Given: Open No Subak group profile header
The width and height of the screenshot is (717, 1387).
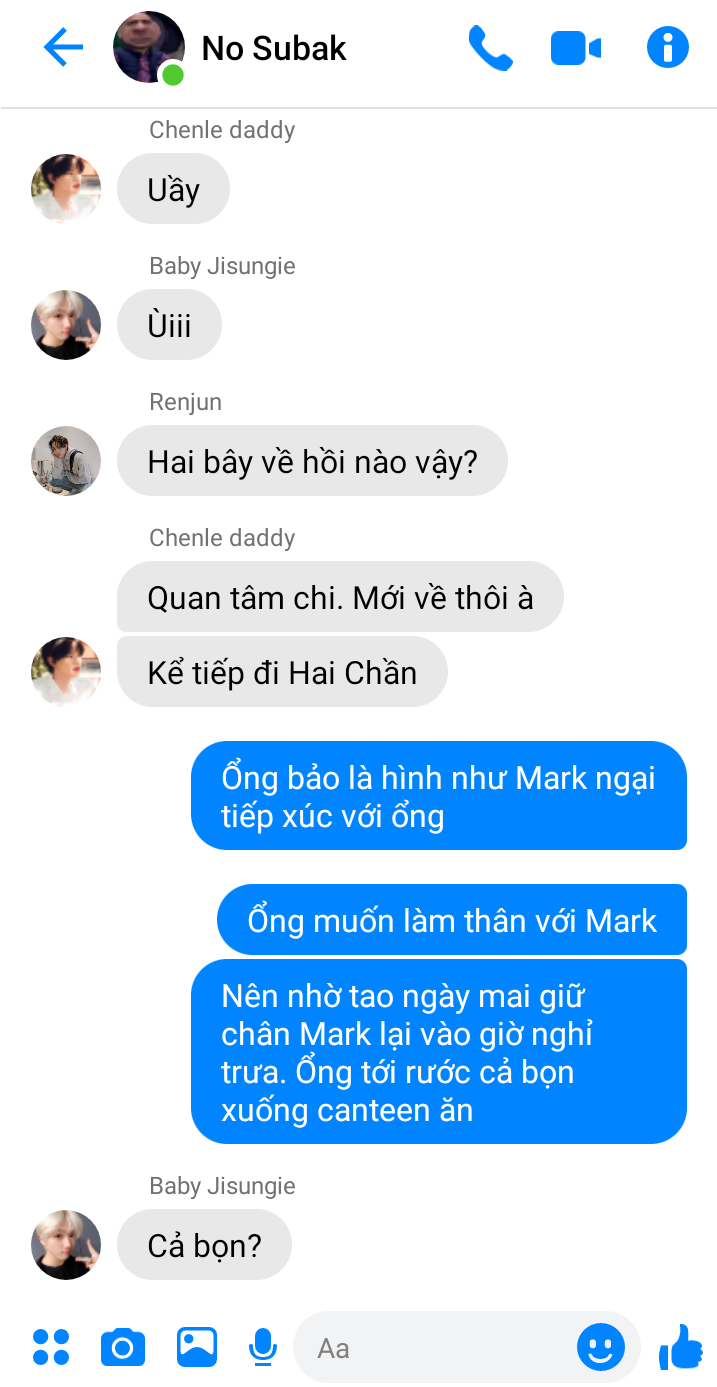Looking at the screenshot, I should (x=273, y=48).
